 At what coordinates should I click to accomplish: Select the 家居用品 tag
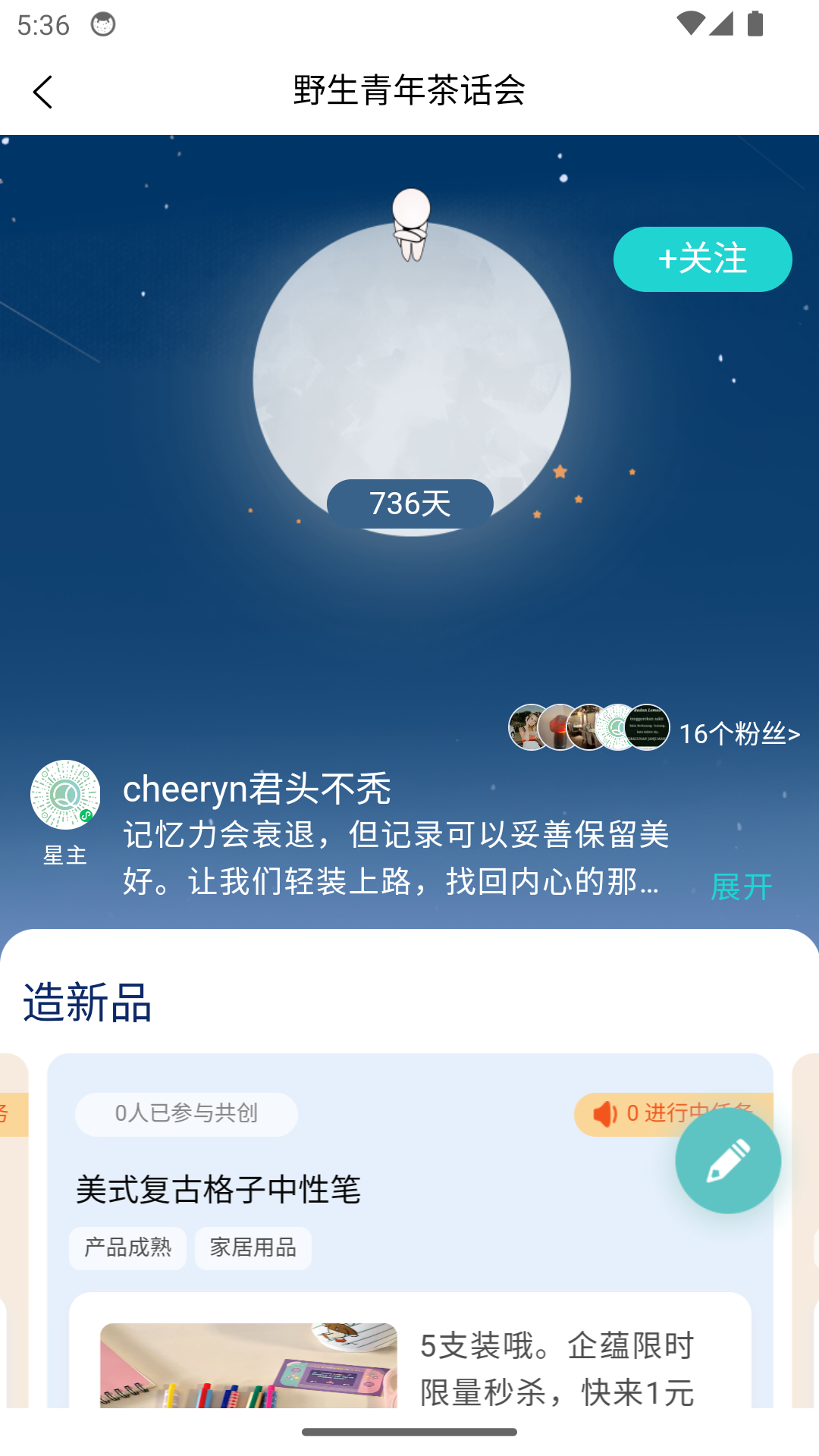253,1247
